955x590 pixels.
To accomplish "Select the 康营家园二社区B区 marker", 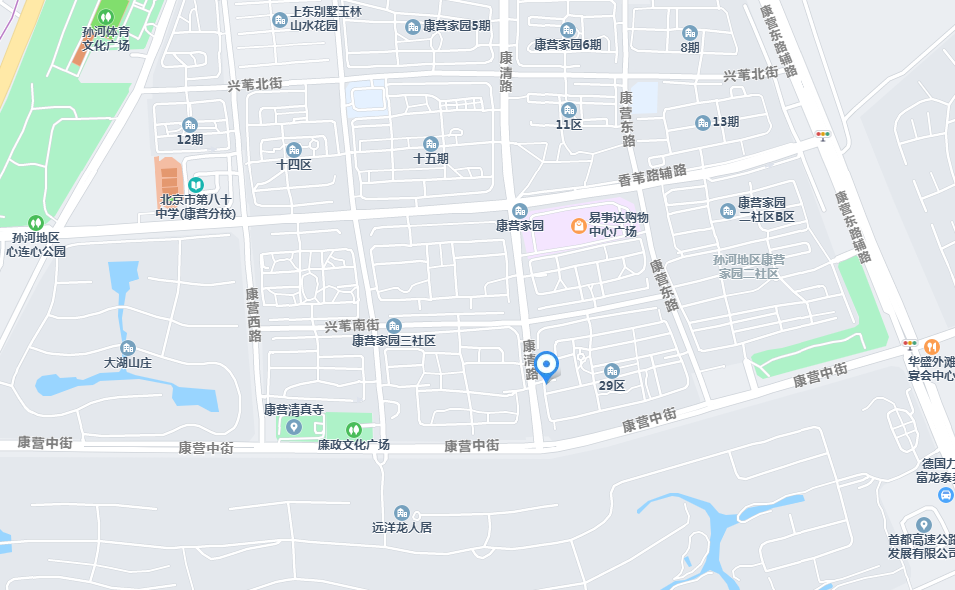I will click(727, 210).
